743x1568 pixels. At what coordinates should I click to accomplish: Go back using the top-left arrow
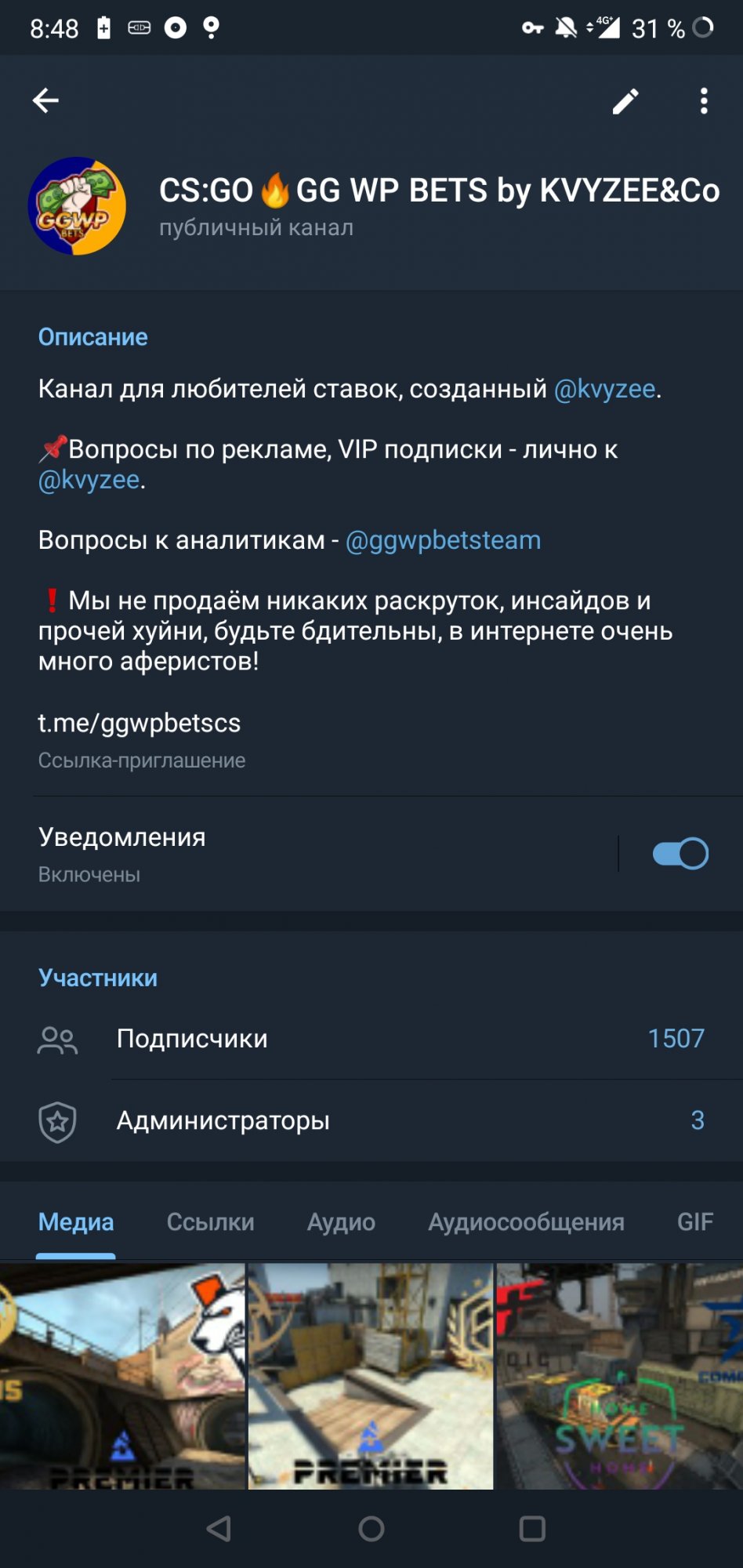tap(45, 100)
